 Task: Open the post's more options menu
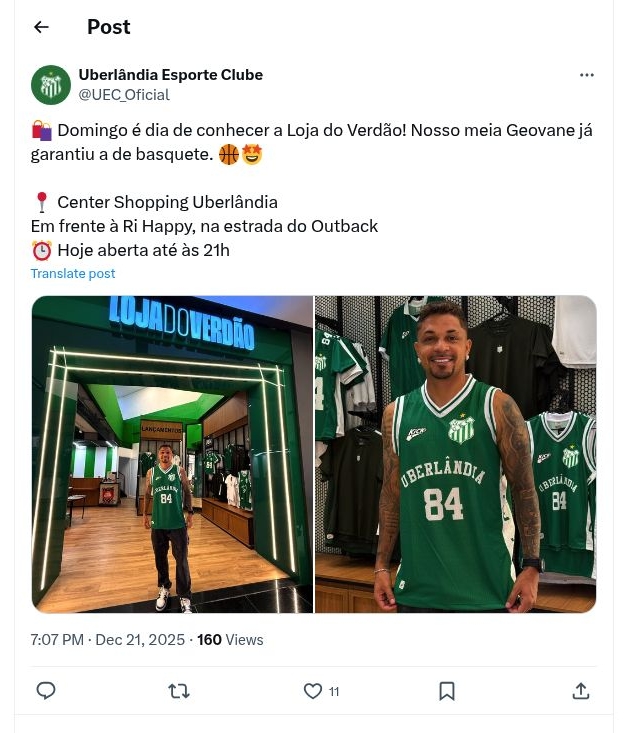point(587,75)
